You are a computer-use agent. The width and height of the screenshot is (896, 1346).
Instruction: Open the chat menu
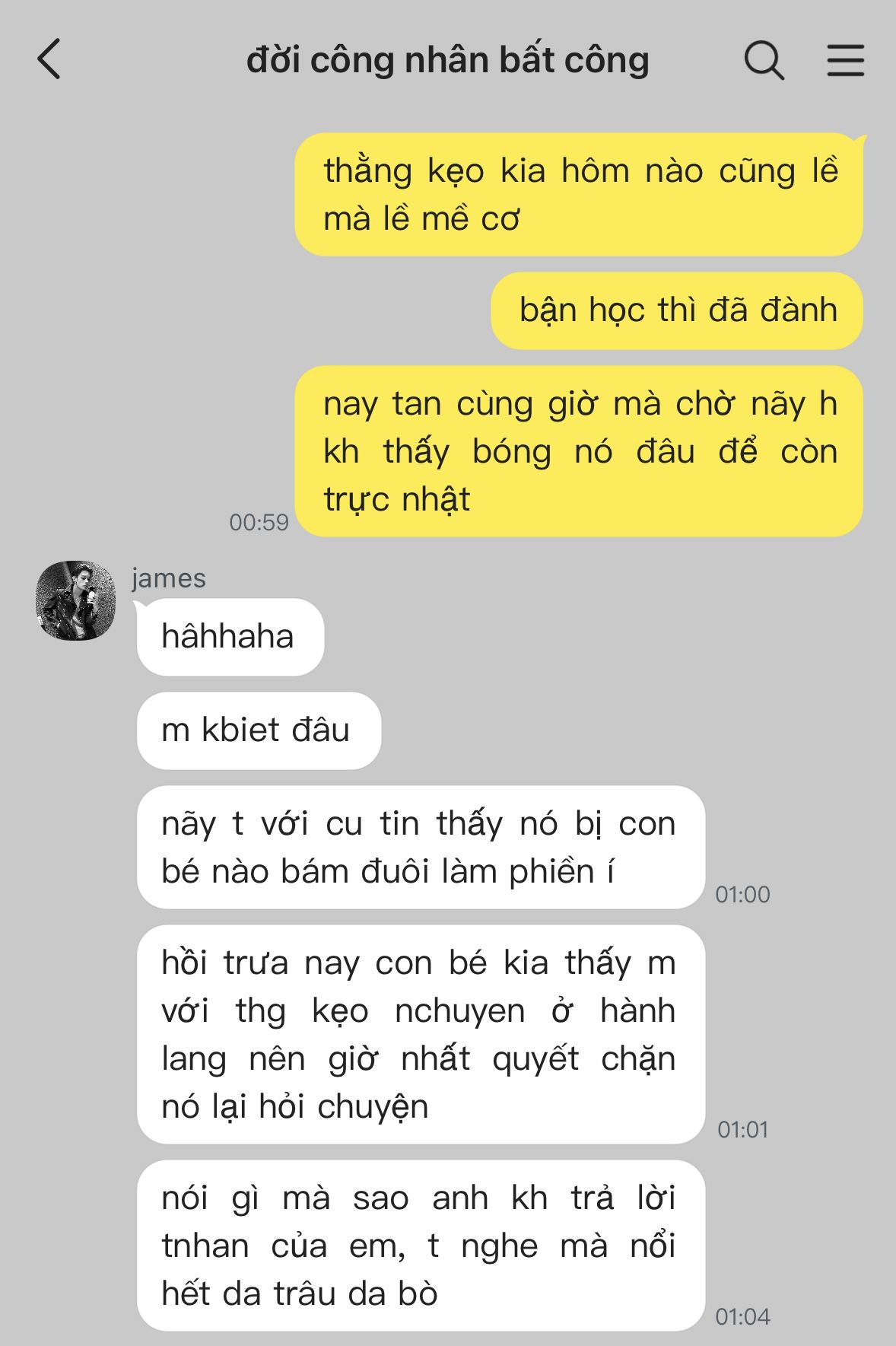845,60
